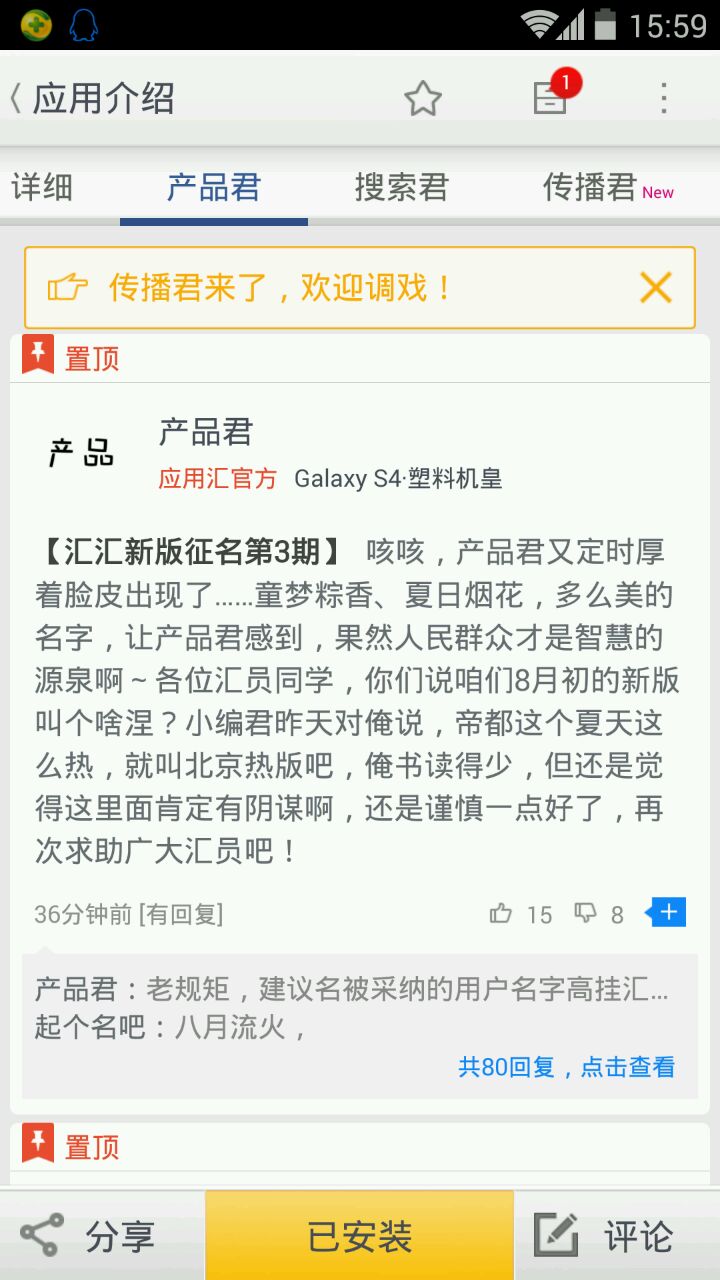Favorite this app with the star icon

click(422, 98)
